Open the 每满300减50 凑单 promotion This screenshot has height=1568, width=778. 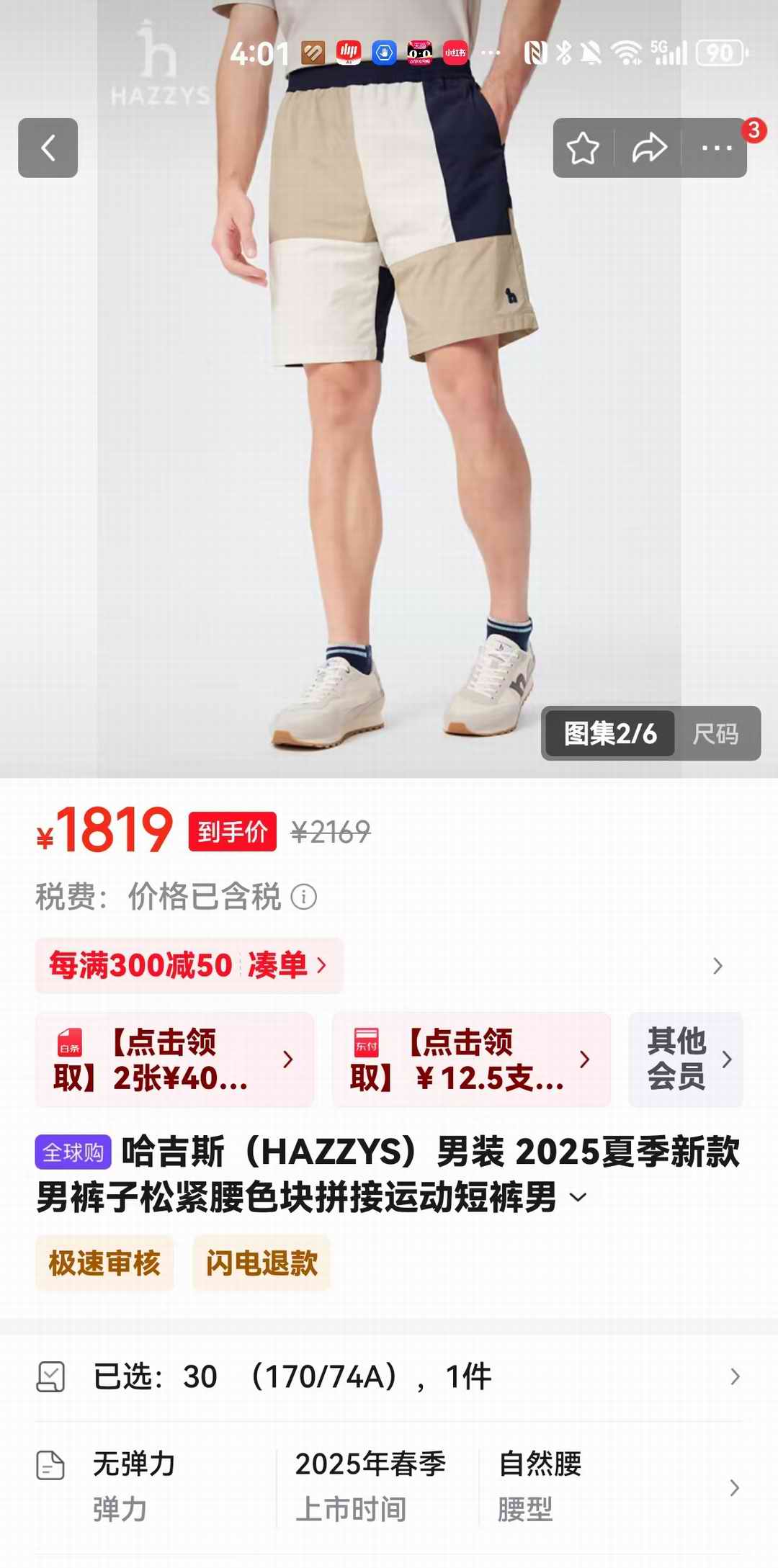189,966
